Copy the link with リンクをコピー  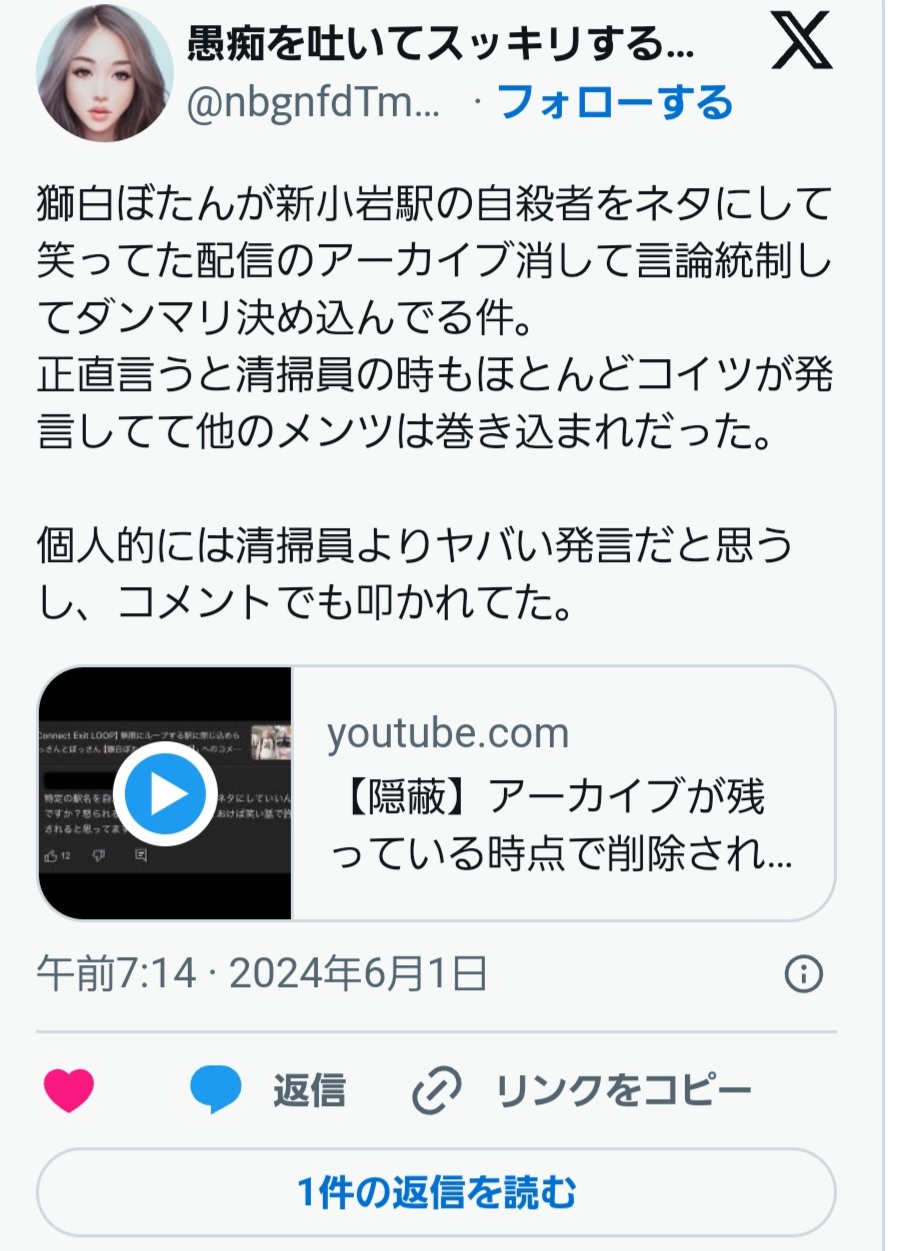pos(581,1091)
